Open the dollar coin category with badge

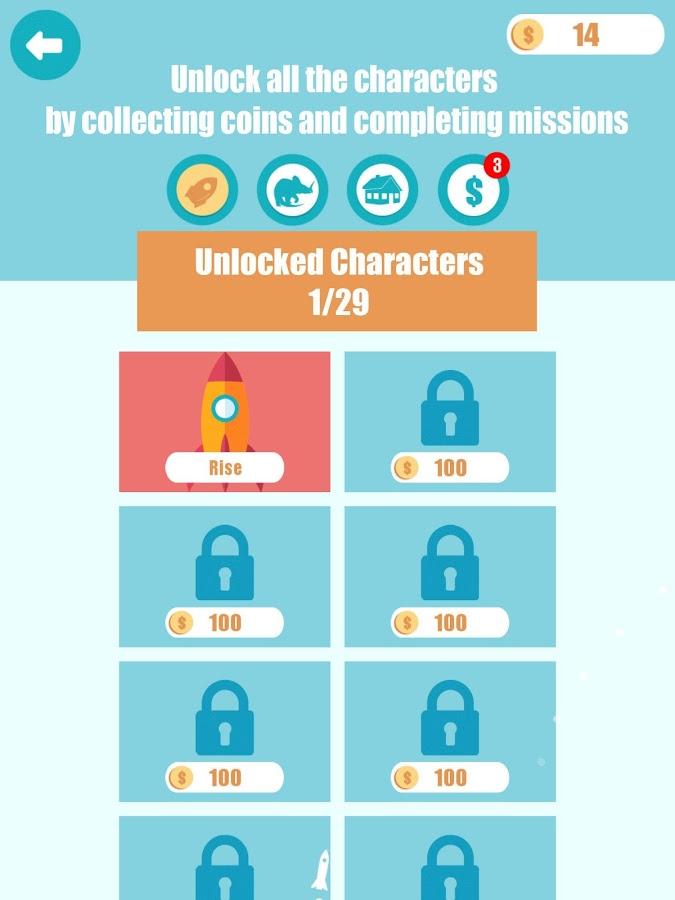coord(473,190)
